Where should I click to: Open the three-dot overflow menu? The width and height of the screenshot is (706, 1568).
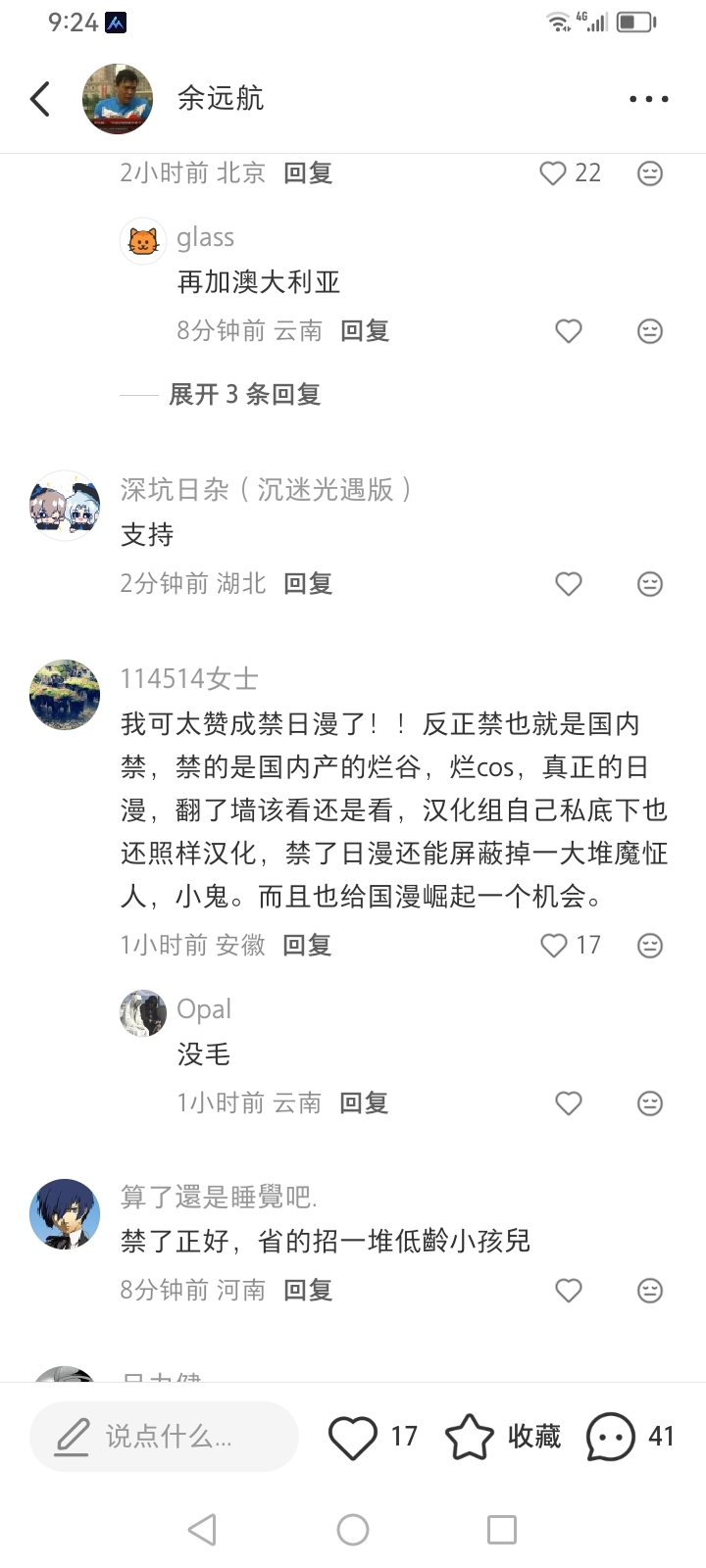point(648,99)
